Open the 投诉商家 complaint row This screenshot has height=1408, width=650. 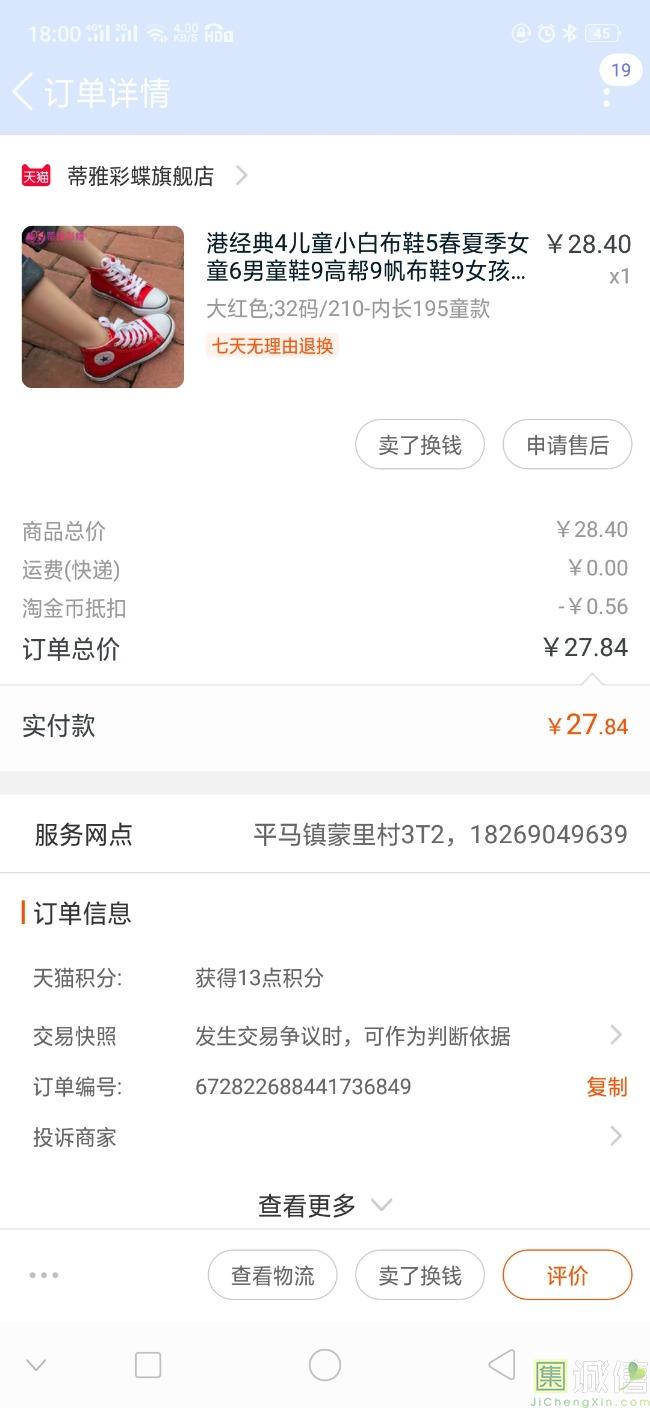(325, 1137)
